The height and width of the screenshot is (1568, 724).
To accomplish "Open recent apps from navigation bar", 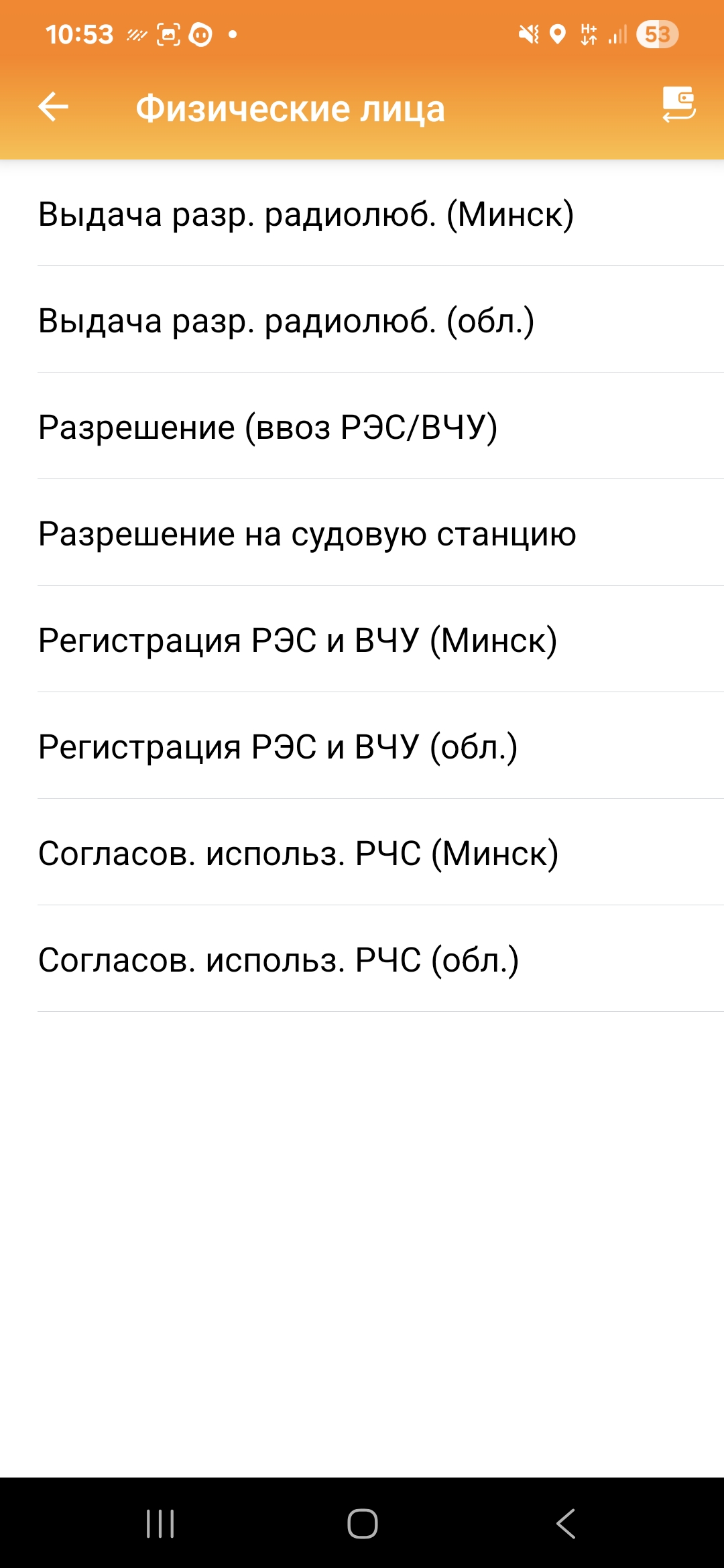I will (160, 1523).
